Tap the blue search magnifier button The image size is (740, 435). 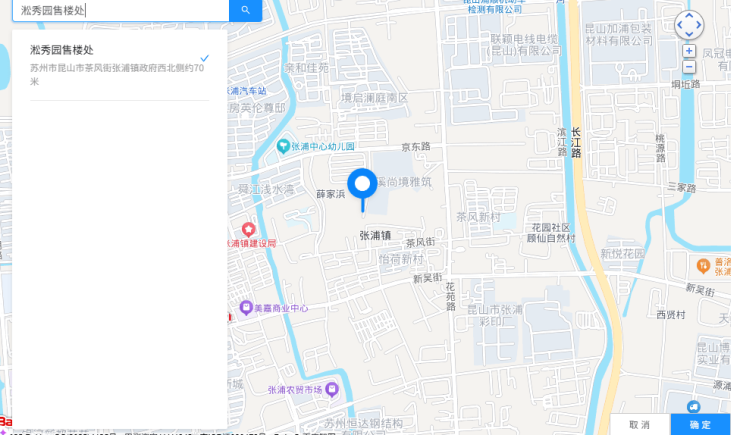tap(245, 10)
